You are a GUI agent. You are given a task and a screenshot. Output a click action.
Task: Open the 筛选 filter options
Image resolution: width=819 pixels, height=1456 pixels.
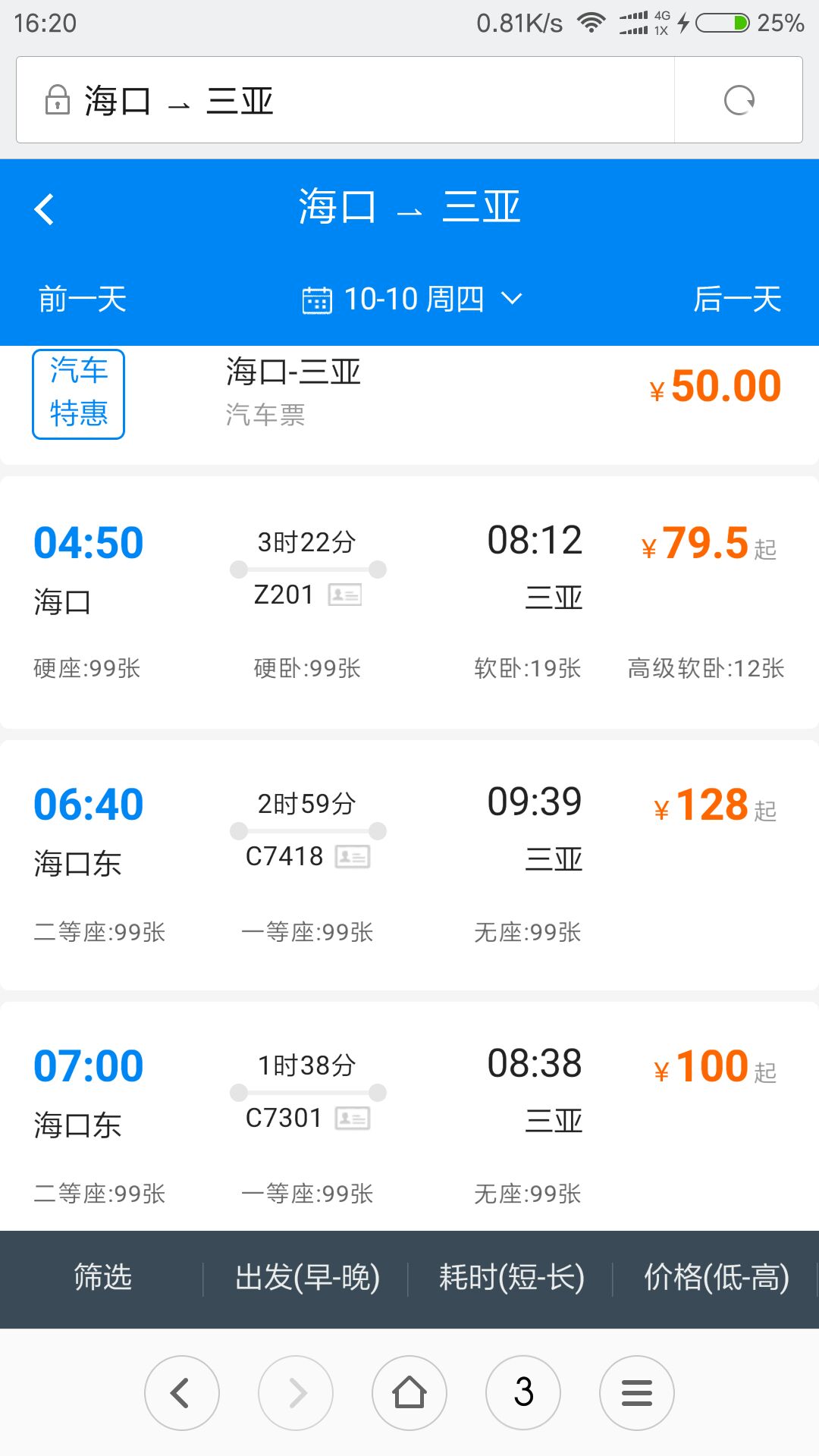tap(102, 1278)
